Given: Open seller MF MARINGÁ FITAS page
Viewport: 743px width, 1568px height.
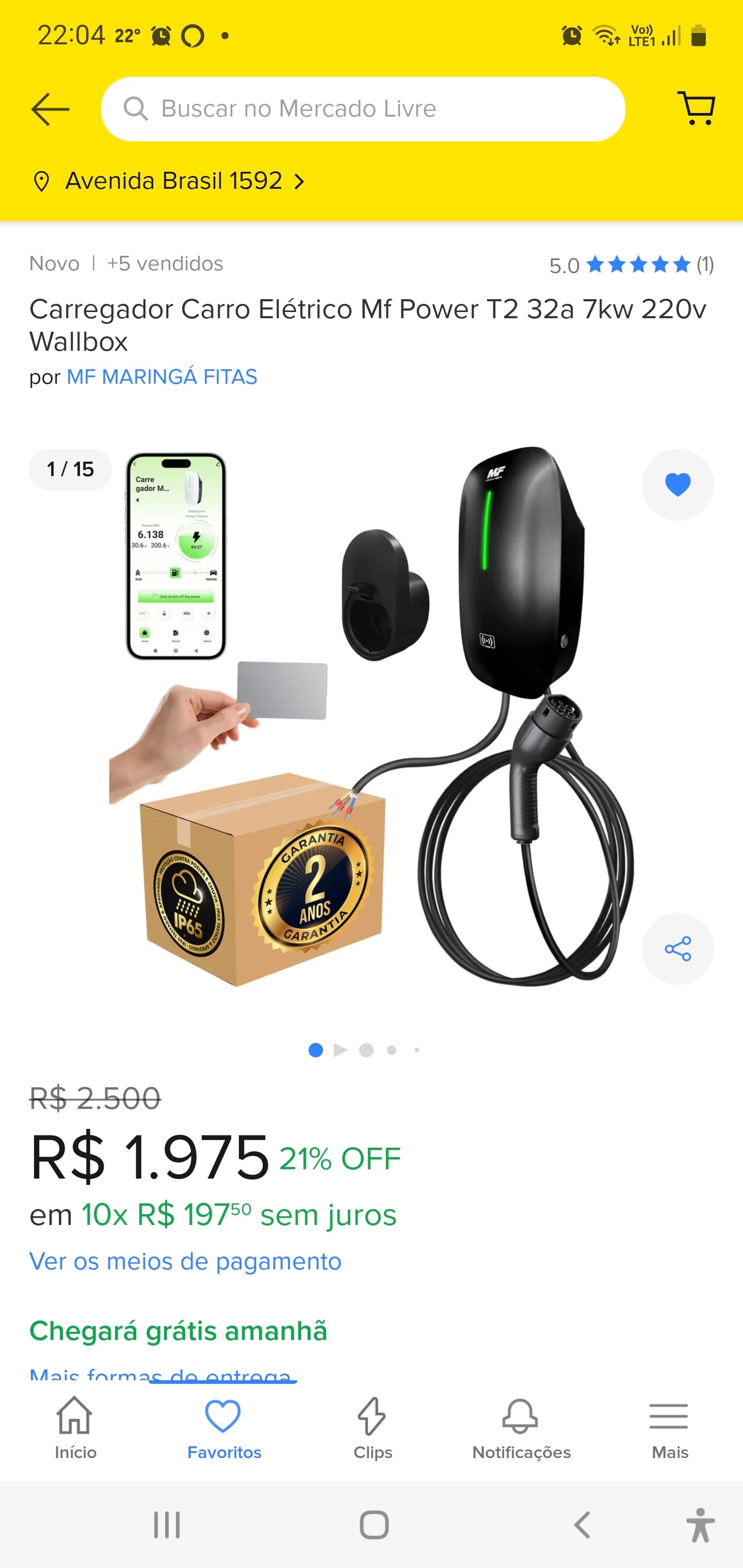Looking at the screenshot, I should point(162,377).
